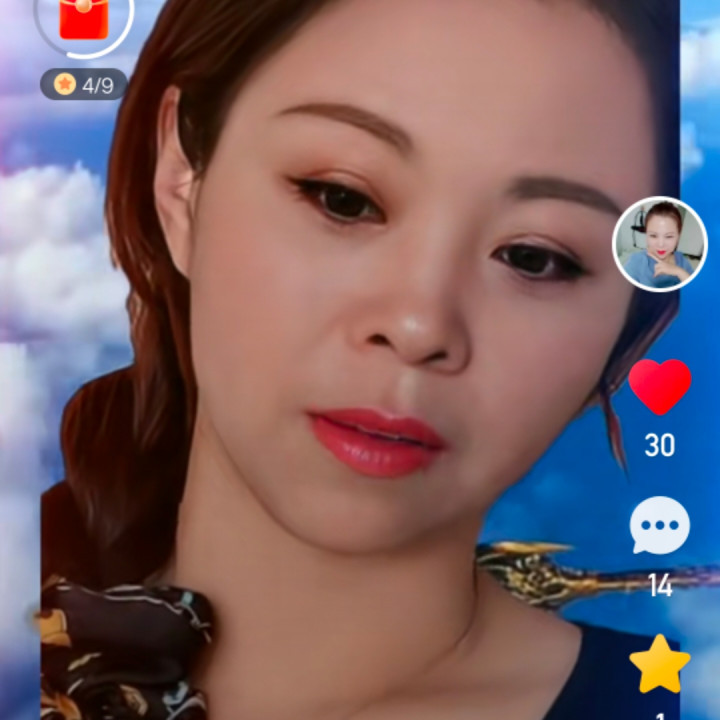Add this video to favorites with the star
This screenshot has width=720, height=720.
[x=659, y=665]
